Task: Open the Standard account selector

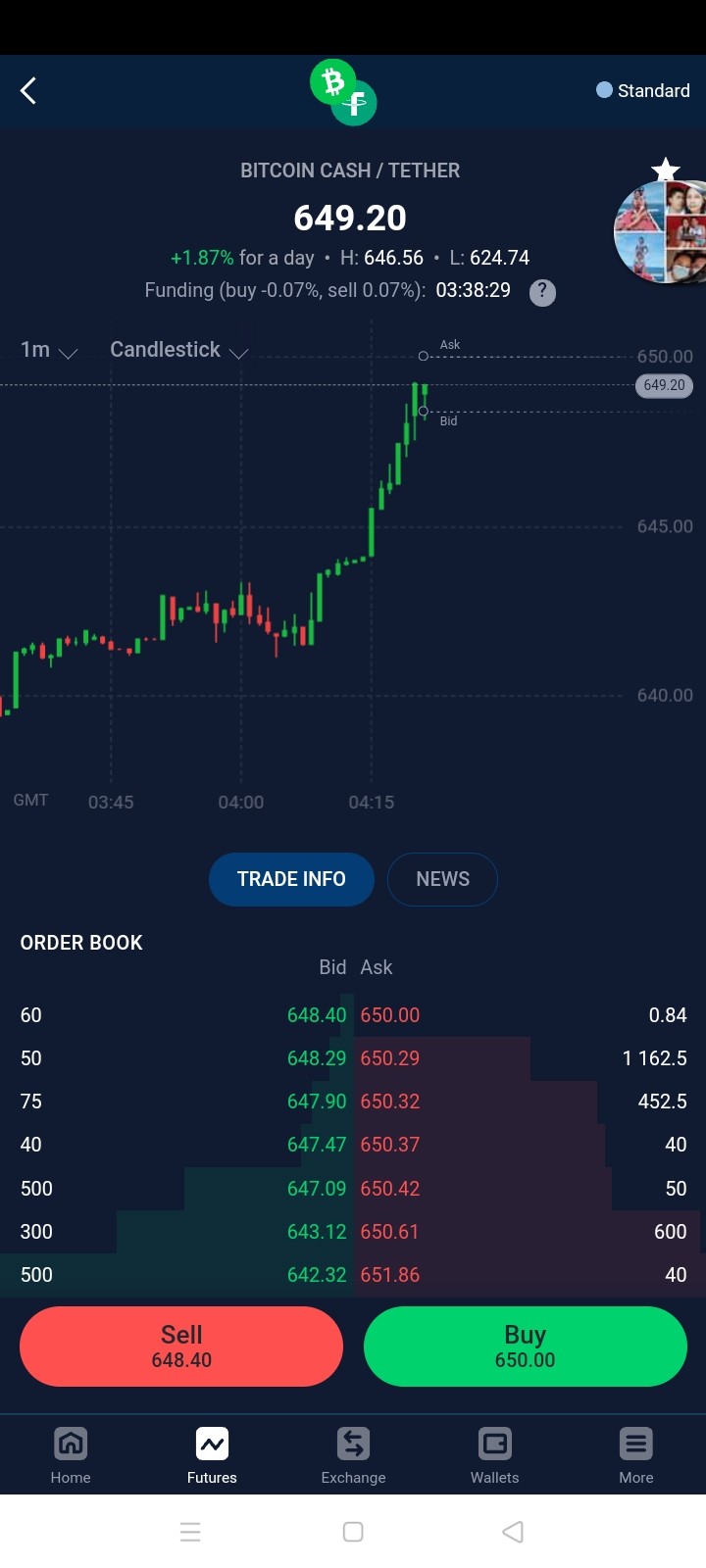Action: pyautogui.click(x=643, y=90)
